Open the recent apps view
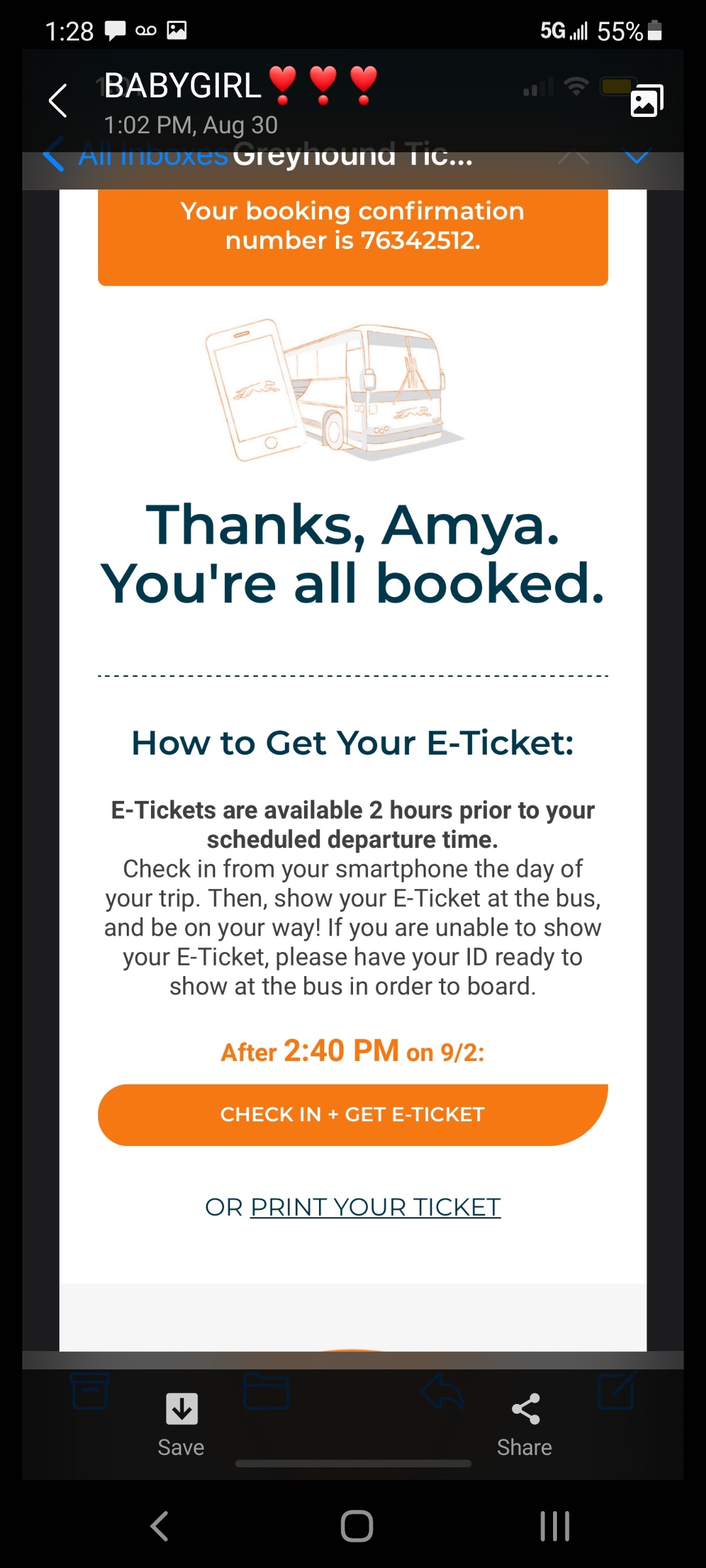 pyautogui.click(x=555, y=1526)
